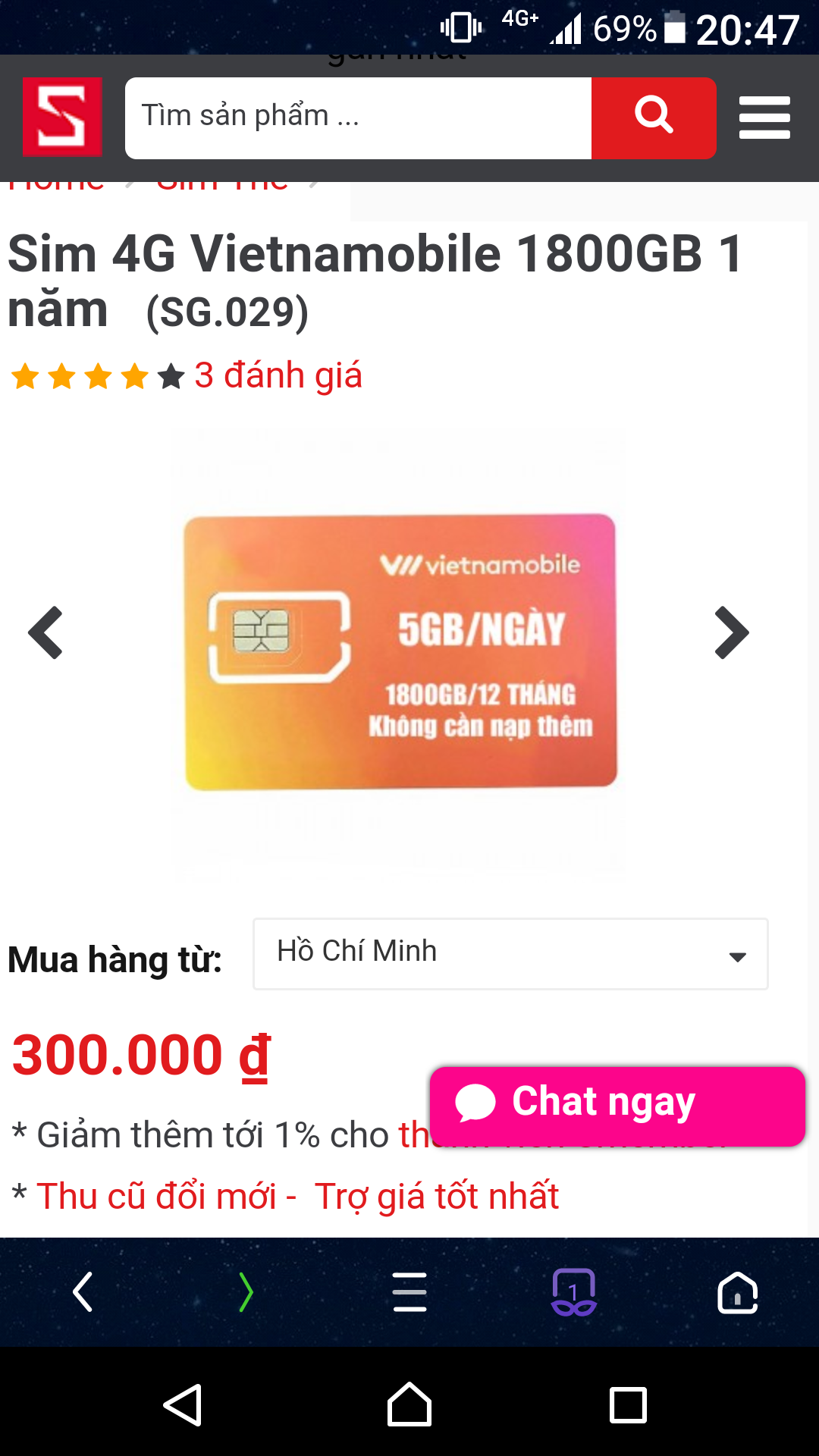Tap the red S store logo
819x1456 pixels.
[62, 117]
